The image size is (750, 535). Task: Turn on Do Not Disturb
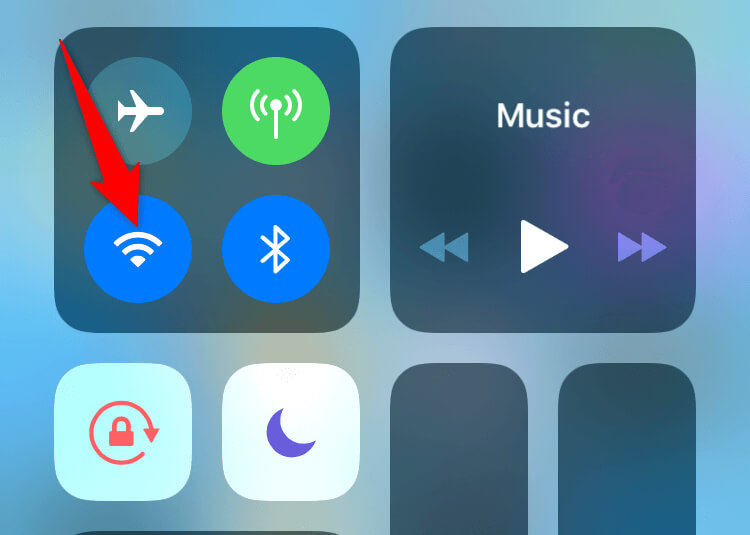291,432
